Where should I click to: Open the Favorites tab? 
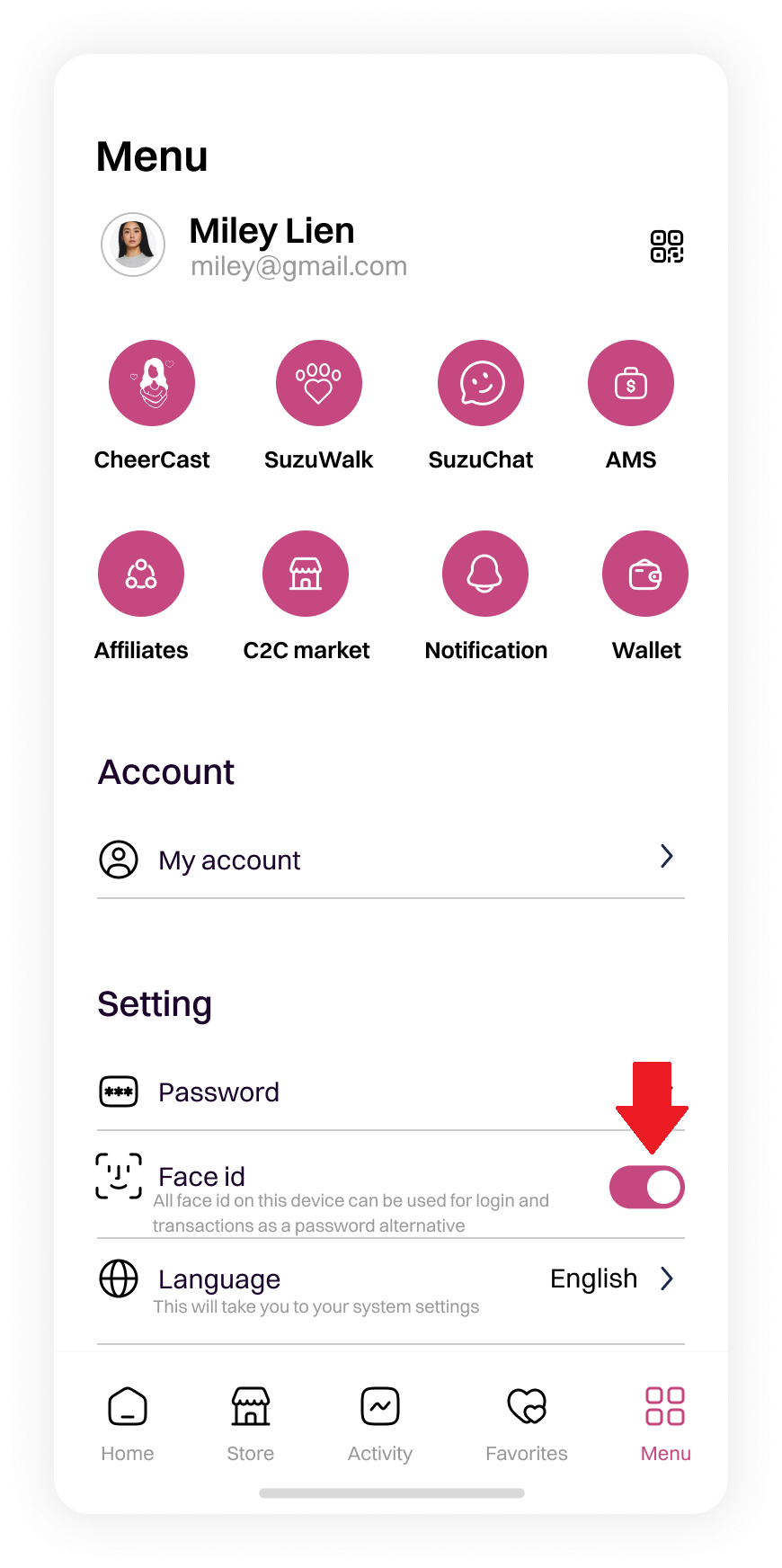527,1422
